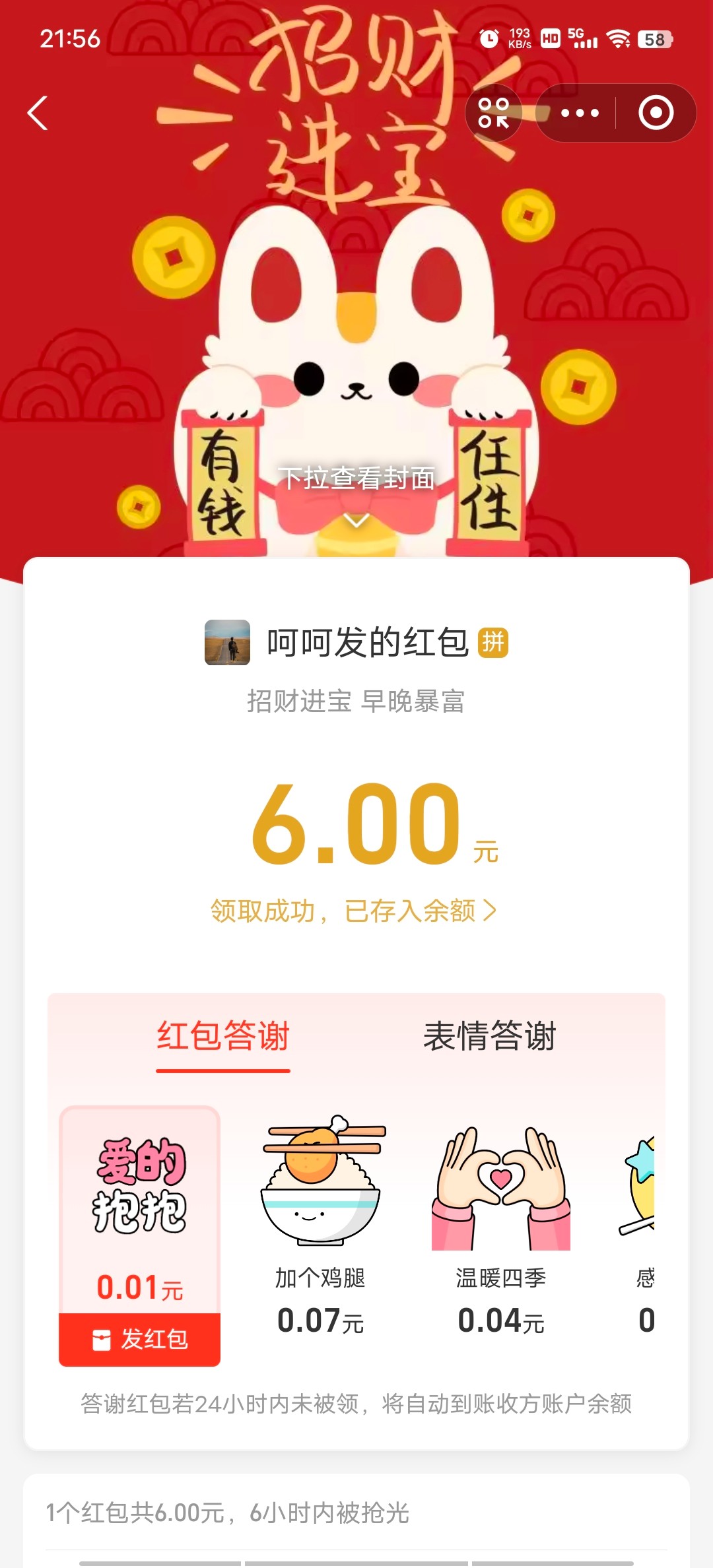The height and width of the screenshot is (1568, 713).
Task: Close the mini program with circle icon
Action: pyautogui.click(x=656, y=113)
